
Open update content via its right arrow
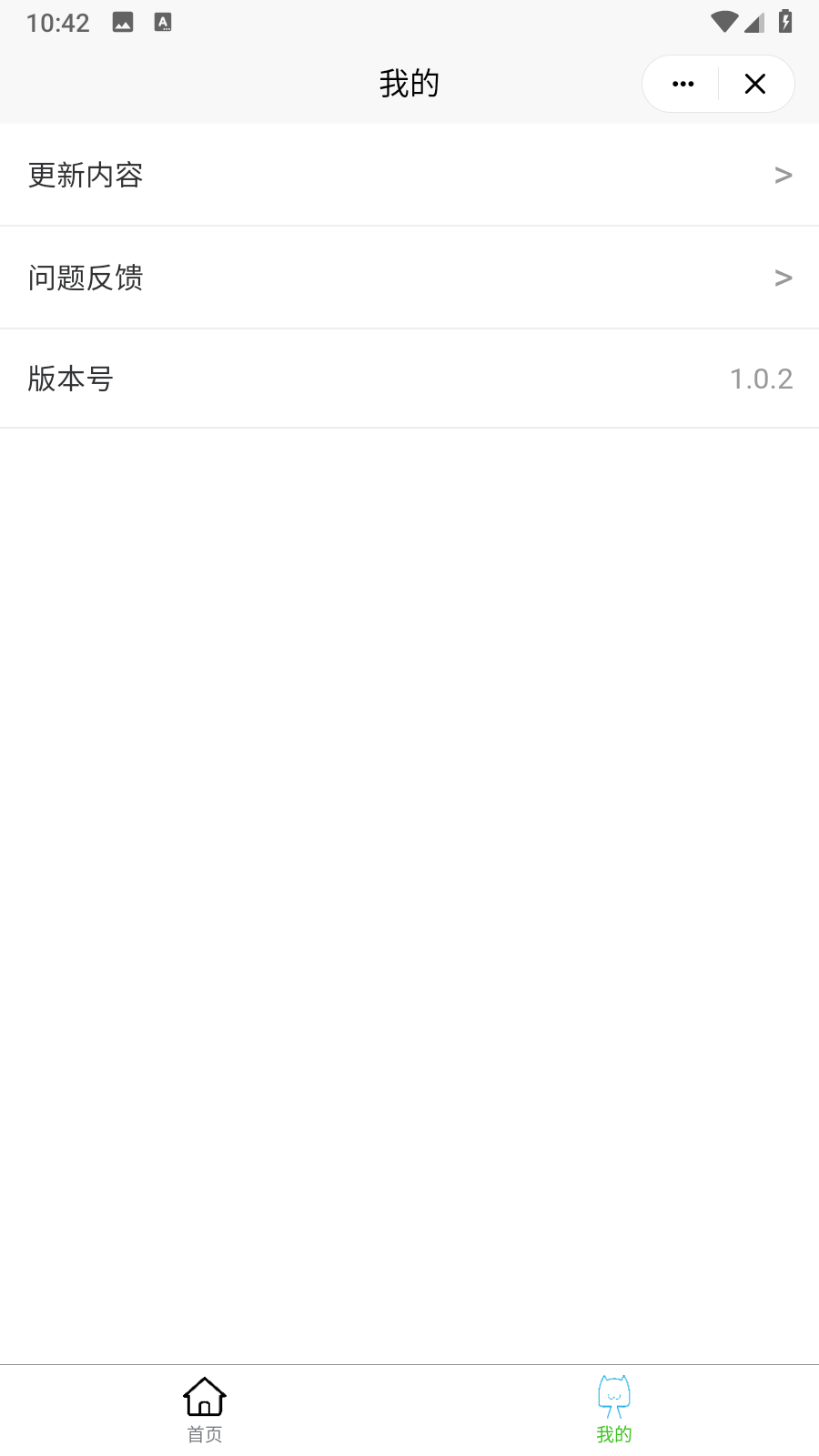pyautogui.click(x=783, y=175)
